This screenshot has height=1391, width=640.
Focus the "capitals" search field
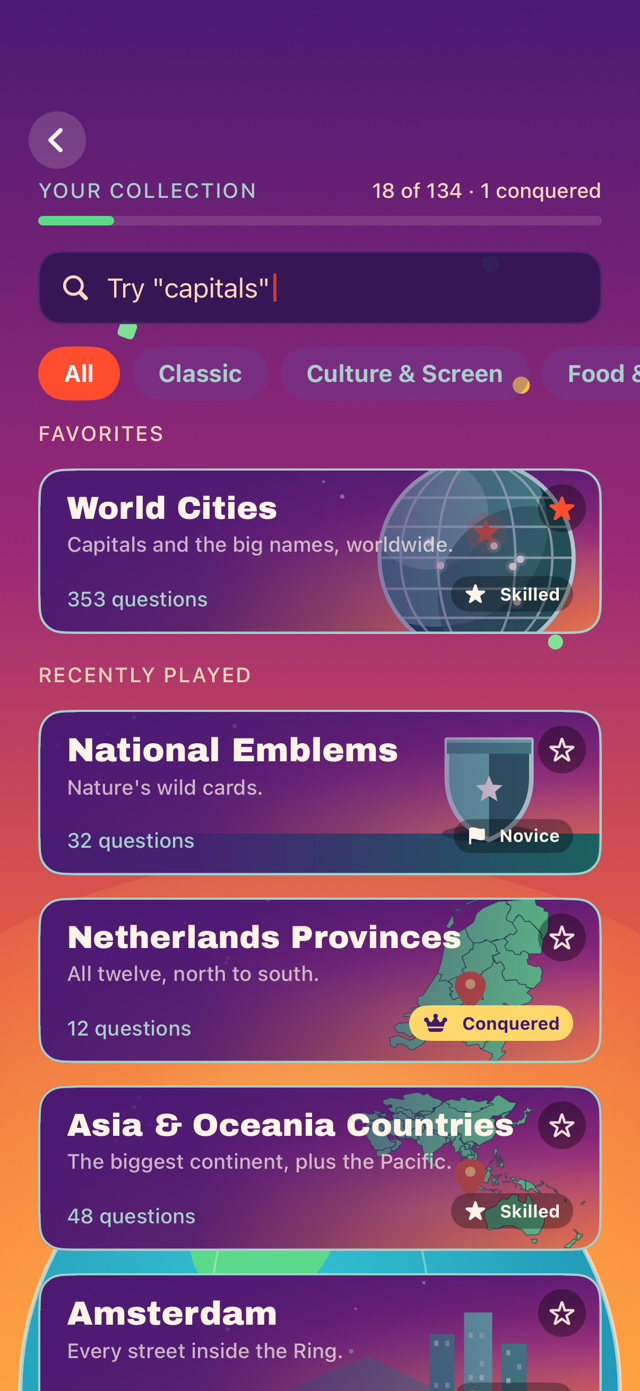coord(320,288)
